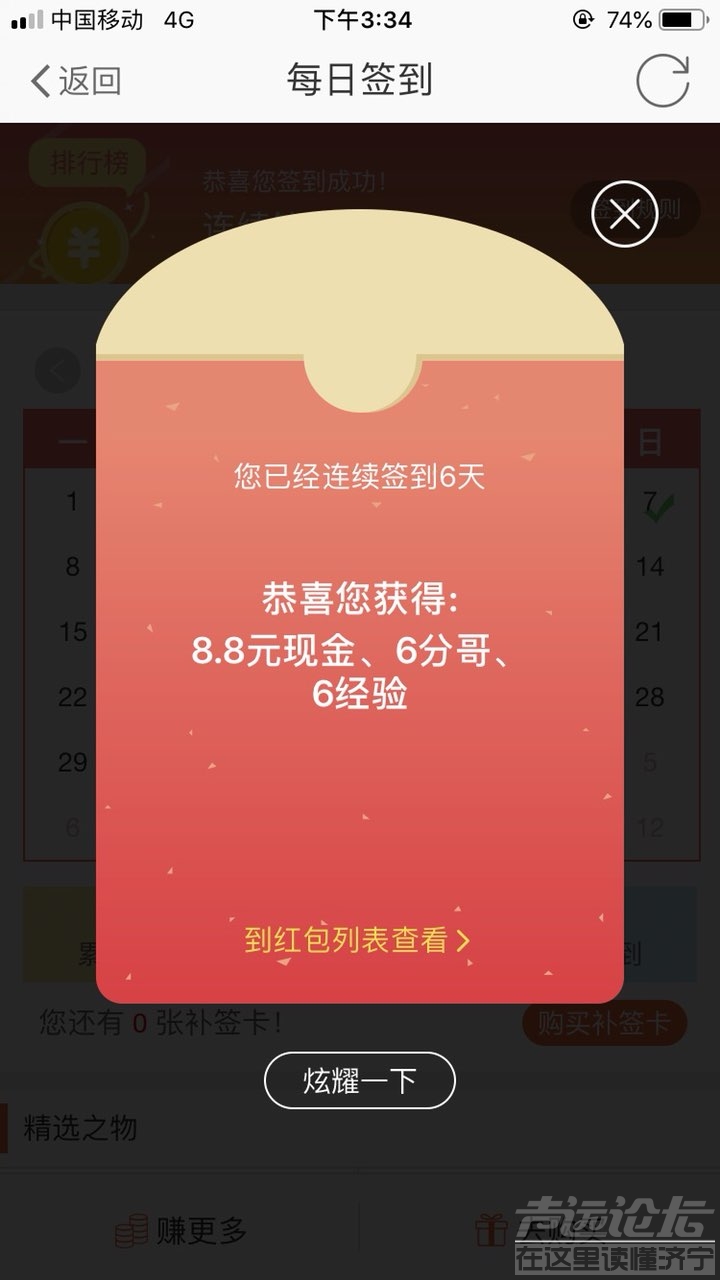Viewport: 720px width, 1280px height.
Task: Close the red envelope reward popup
Action: (x=622, y=214)
